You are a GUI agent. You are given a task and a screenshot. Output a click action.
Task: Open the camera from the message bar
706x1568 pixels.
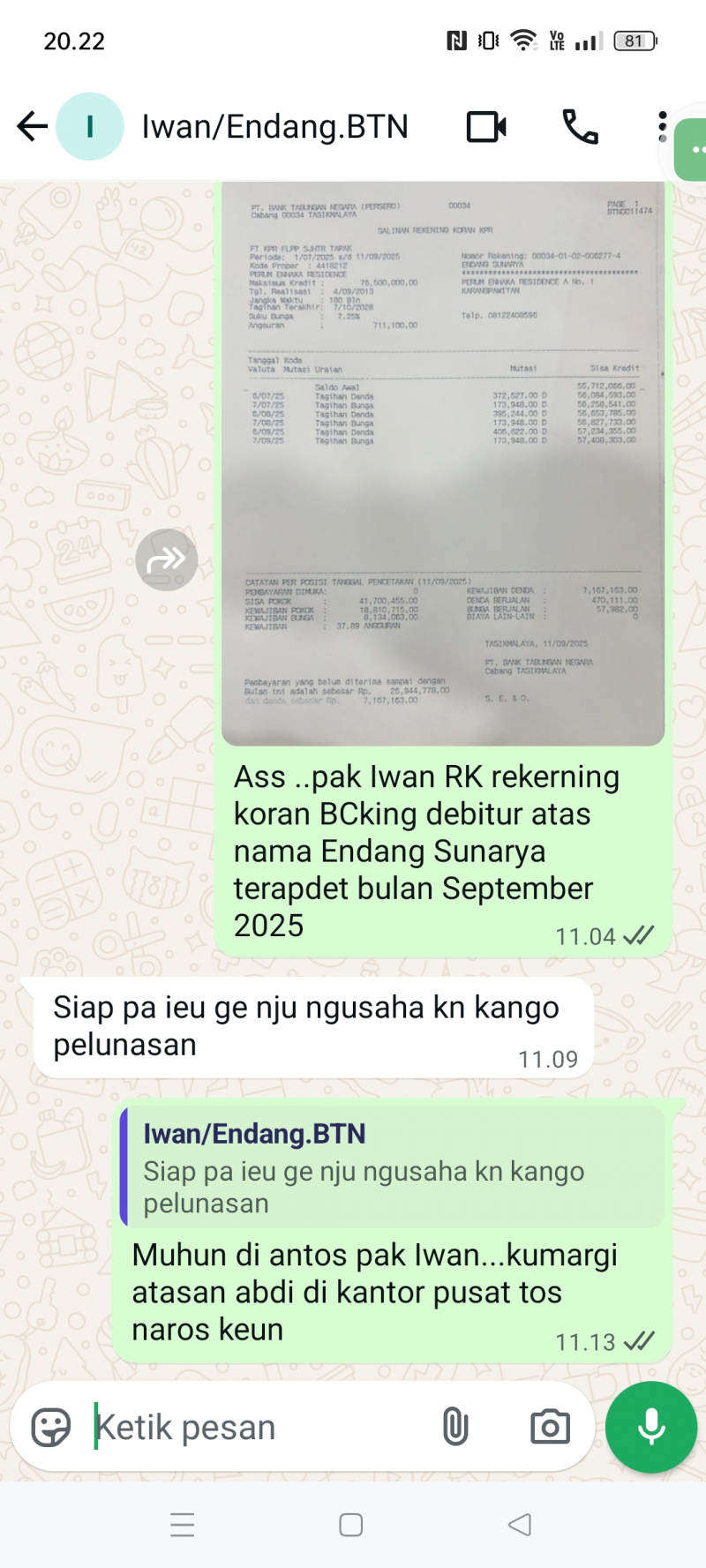(x=550, y=1427)
